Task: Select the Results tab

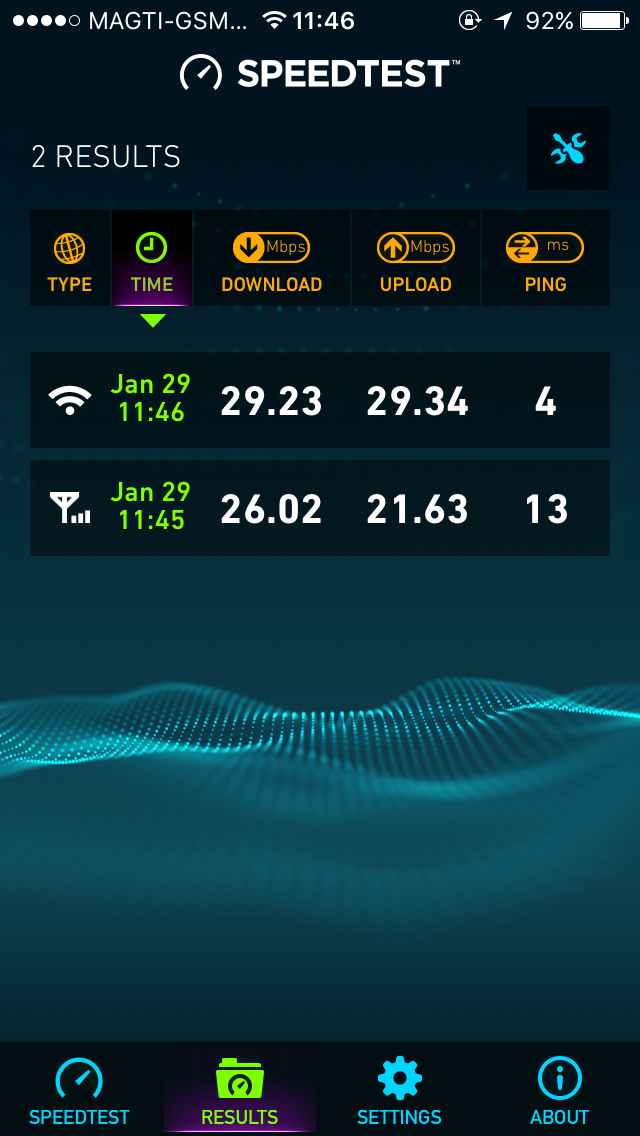Action: coord(240,1090)
